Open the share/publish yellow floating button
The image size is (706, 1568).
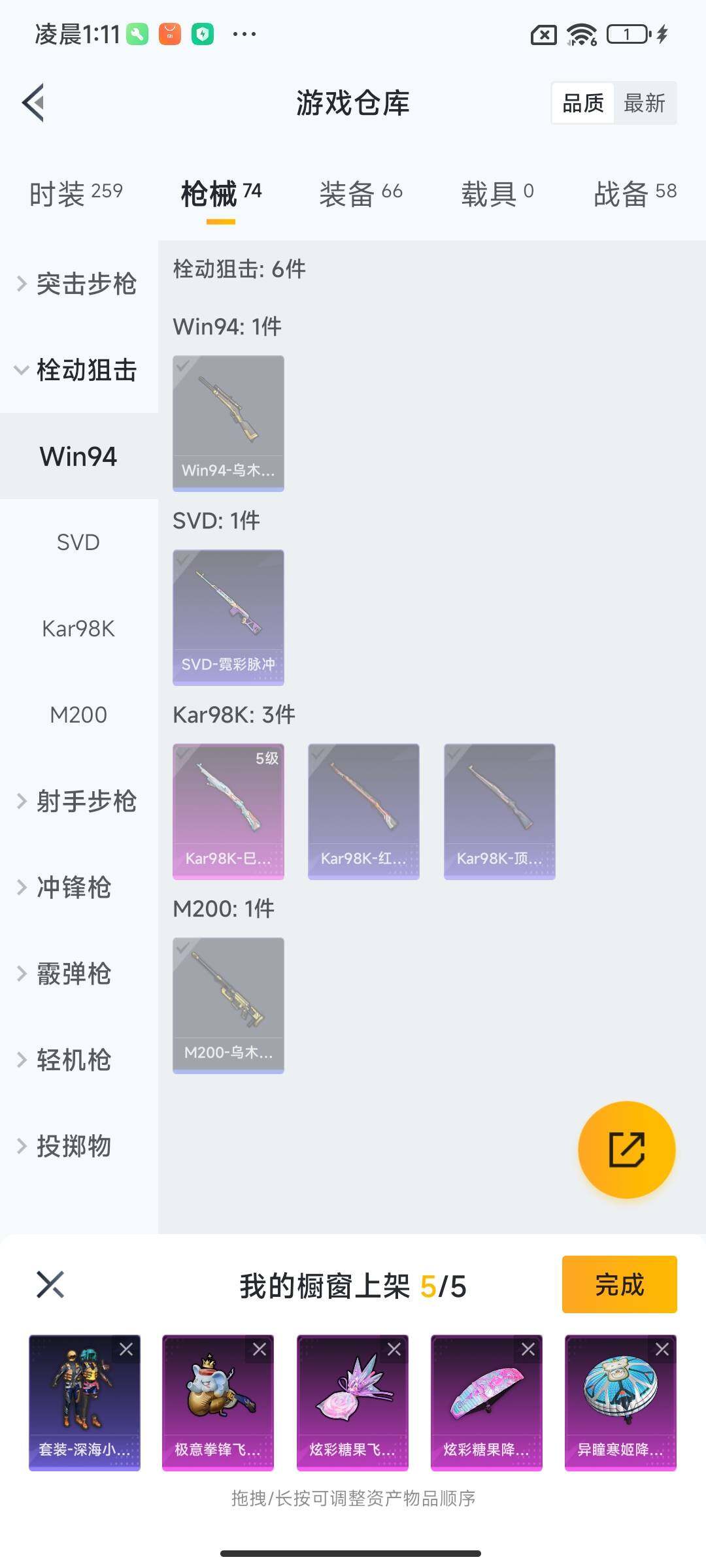pyautogui.click(x=626, y=1151)
